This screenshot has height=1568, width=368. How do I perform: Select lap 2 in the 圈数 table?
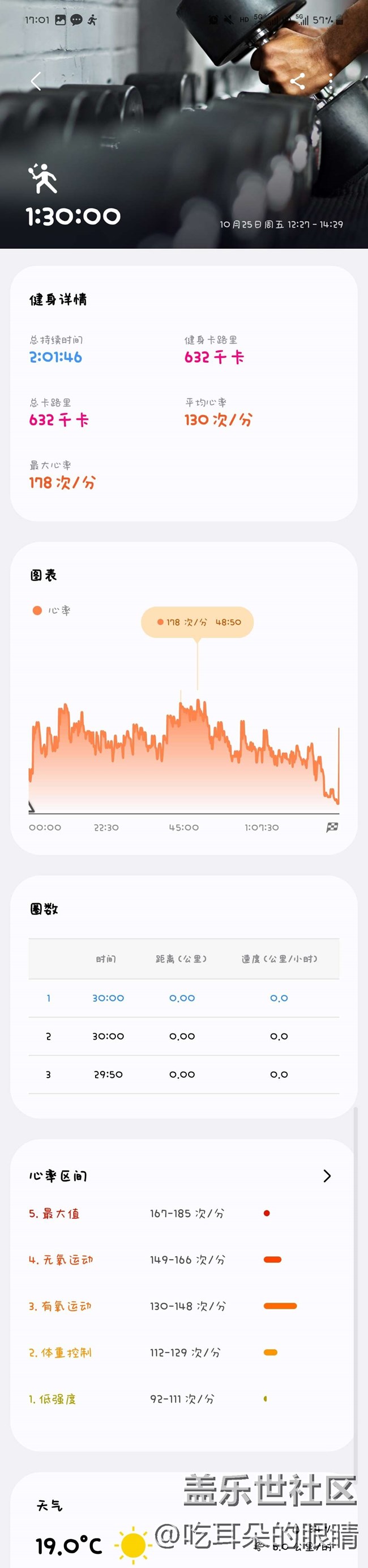(x=183, y=1036)
